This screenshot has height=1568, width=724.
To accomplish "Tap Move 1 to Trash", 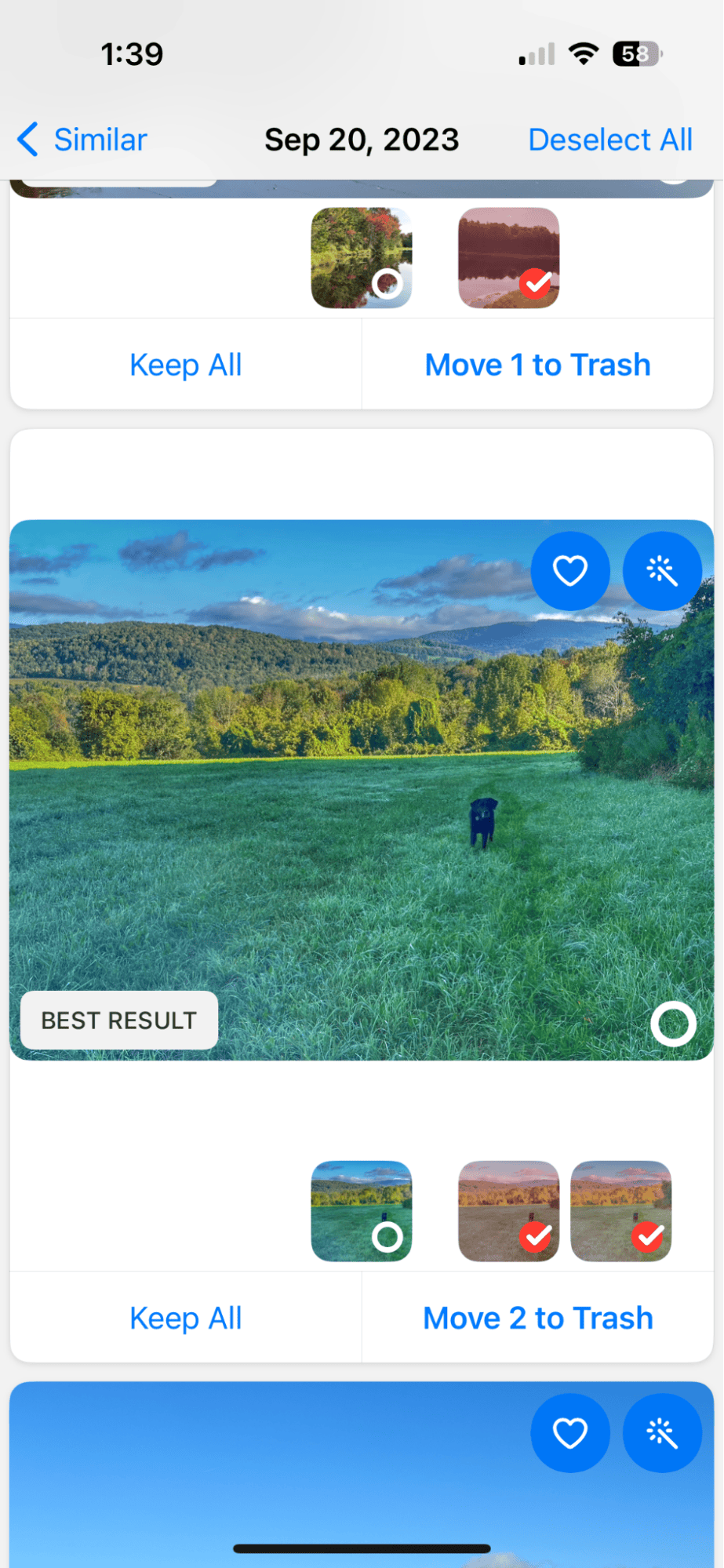I will [537, 365].
